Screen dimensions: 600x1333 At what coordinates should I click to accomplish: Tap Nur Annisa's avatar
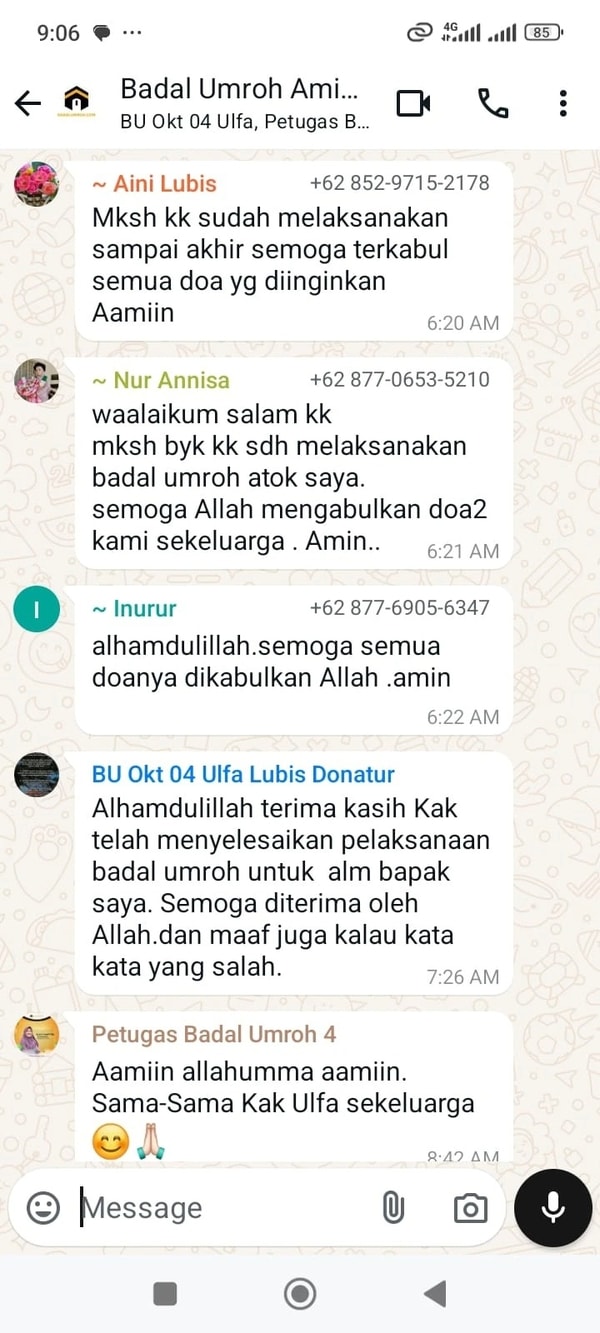coord(37,381)
